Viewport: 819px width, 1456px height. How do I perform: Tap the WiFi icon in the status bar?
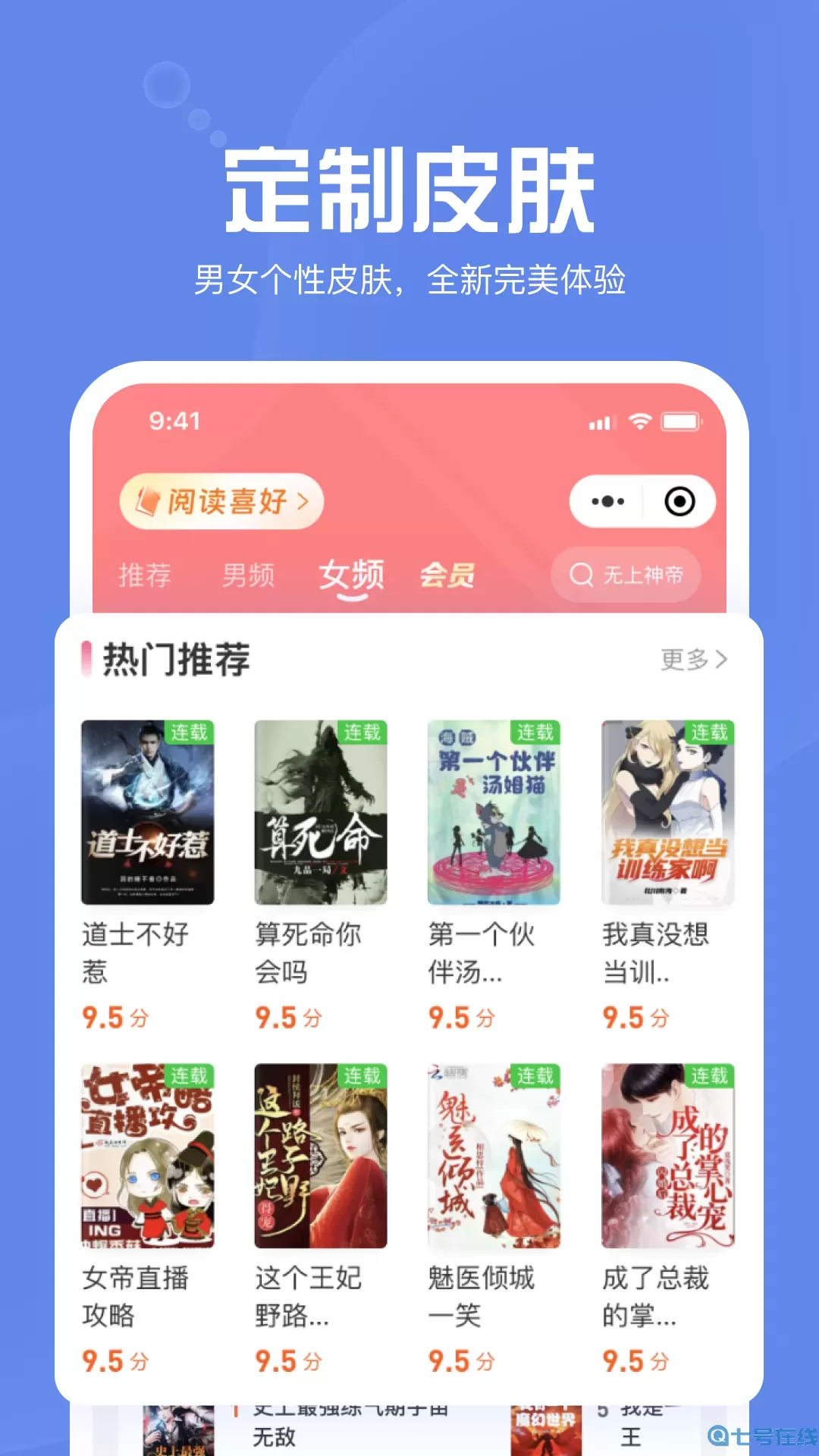point(641,423)
